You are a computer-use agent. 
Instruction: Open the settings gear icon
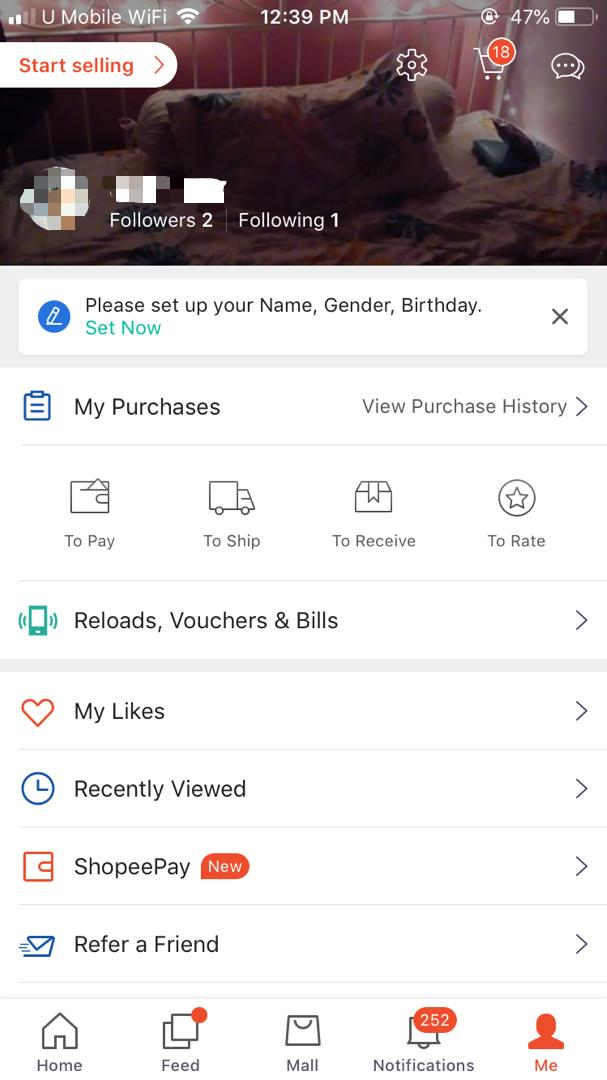tap(412, 65)
